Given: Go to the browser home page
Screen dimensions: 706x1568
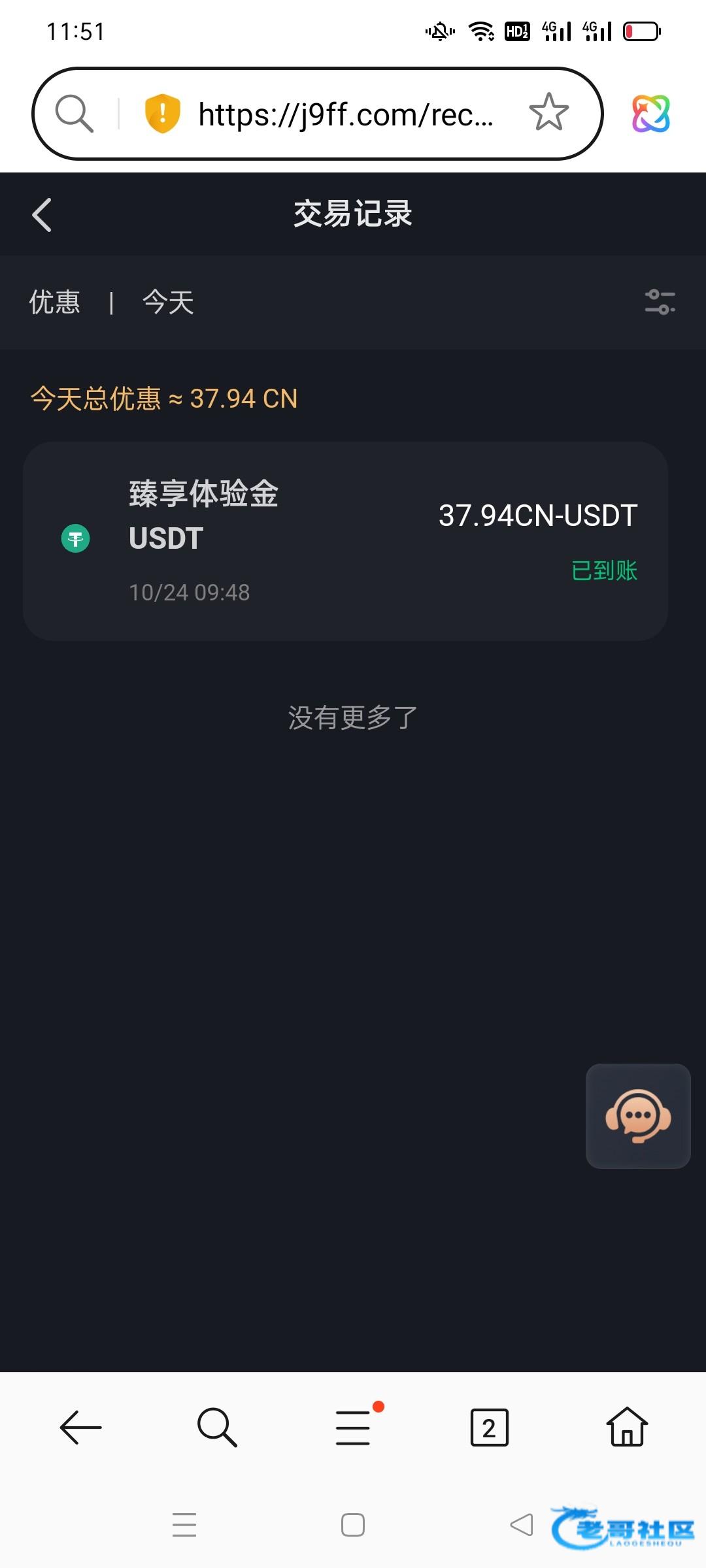Looking at the screenshot, I should tap(626, 1427).
